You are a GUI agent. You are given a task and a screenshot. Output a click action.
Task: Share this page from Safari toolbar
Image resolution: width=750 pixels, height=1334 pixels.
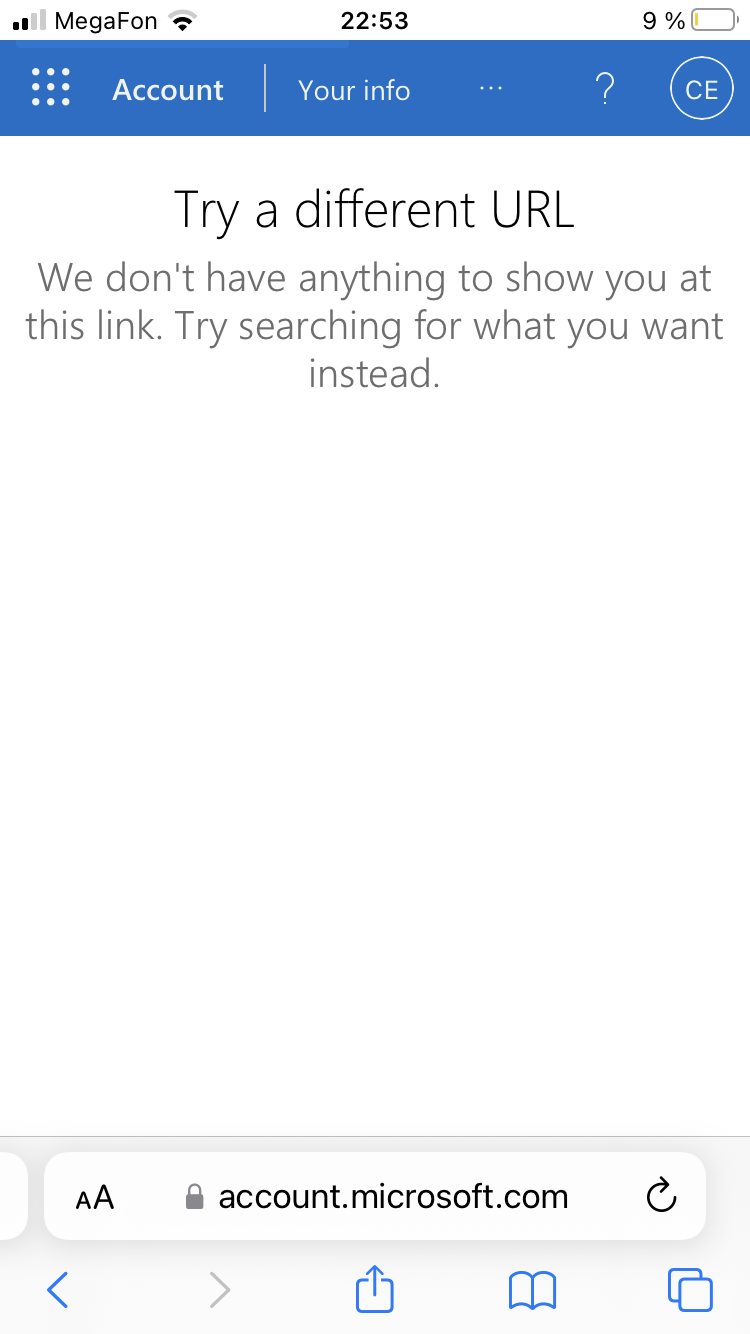click(x=375, y=1289)
